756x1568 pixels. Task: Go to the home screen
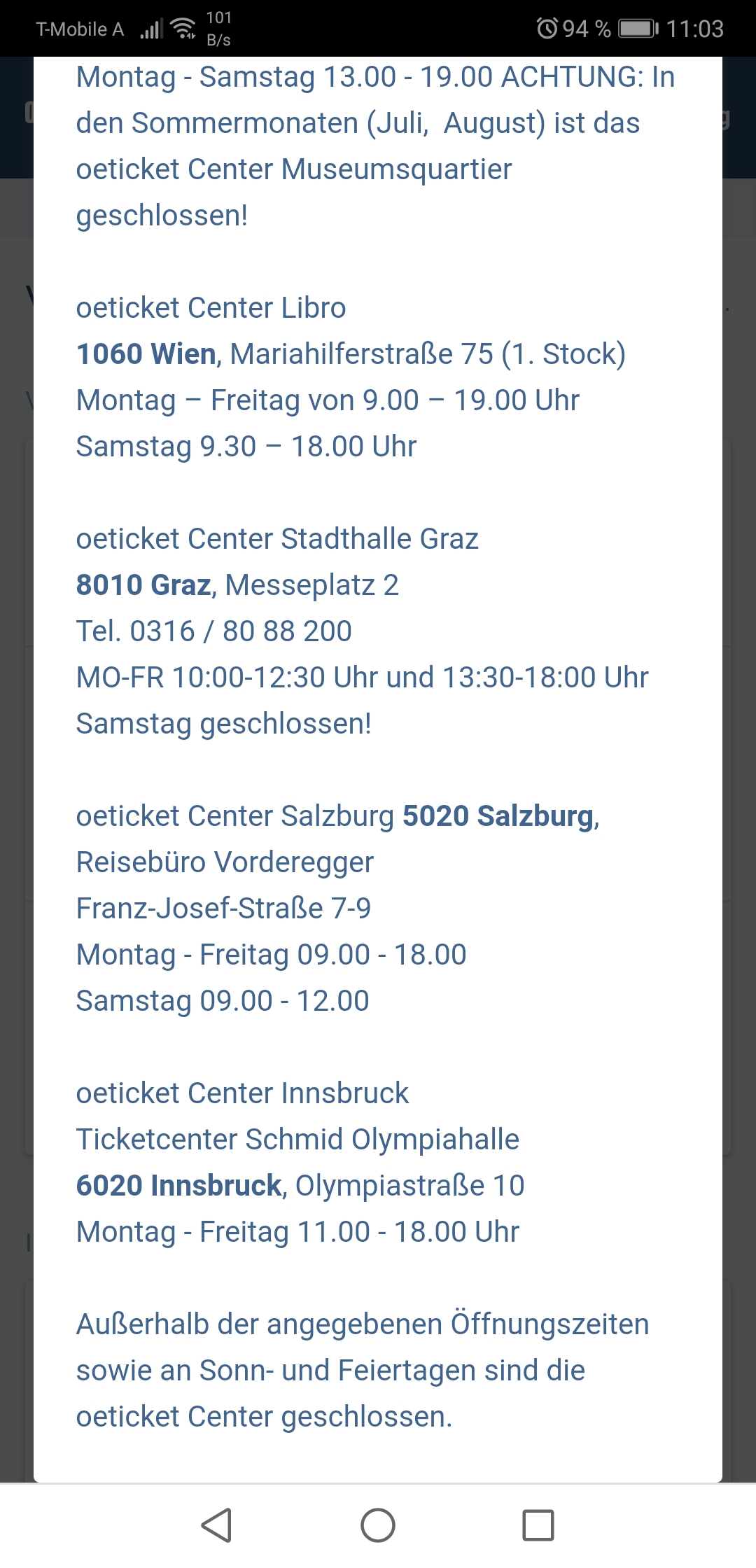[378, 1525]
